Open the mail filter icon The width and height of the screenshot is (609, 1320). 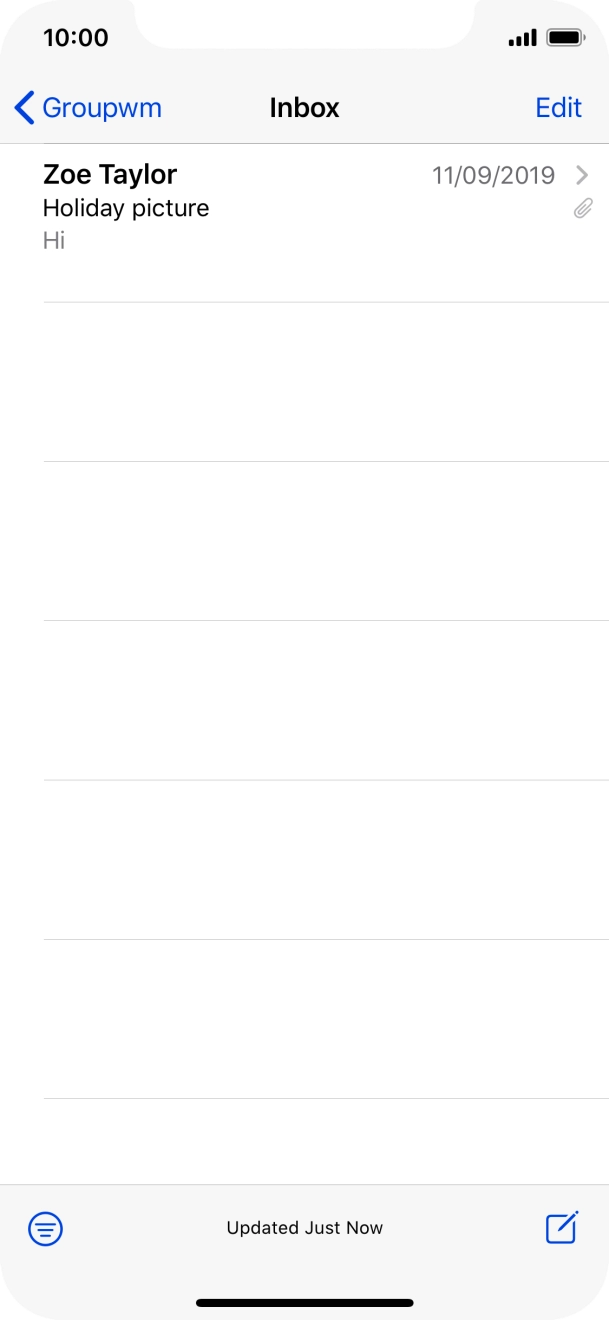click(x=45, y=1228)
